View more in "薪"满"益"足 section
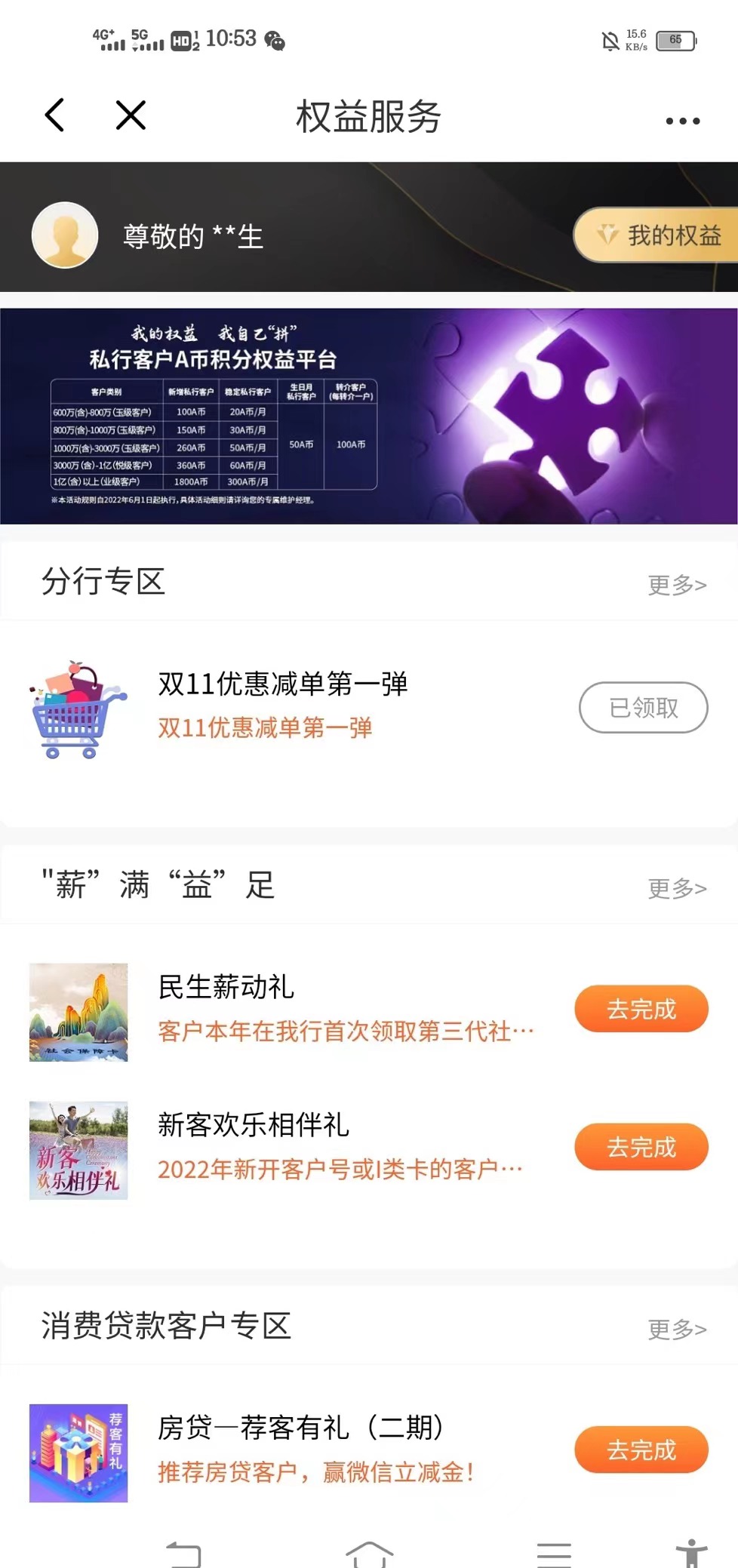This screenshot has width=738, height=1568. point(677,888)
